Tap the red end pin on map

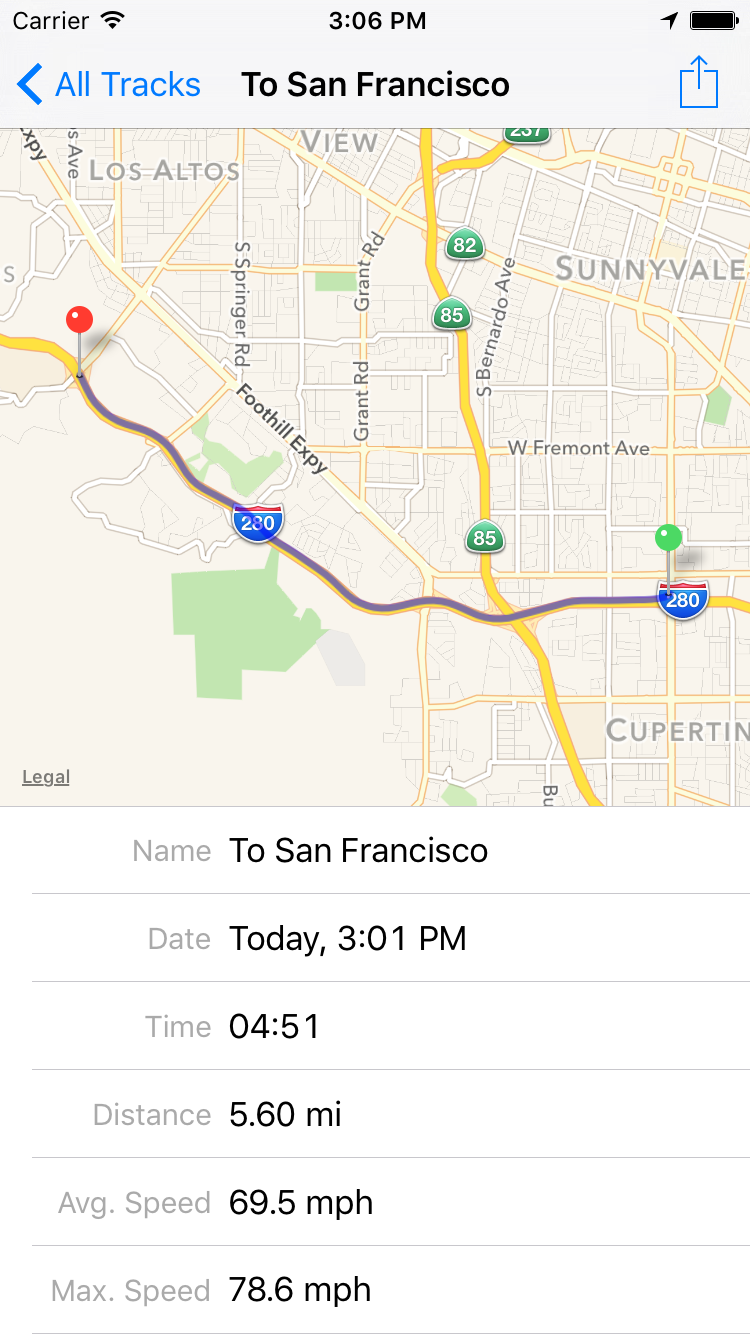pyautogui.click(x=79, y=322)
